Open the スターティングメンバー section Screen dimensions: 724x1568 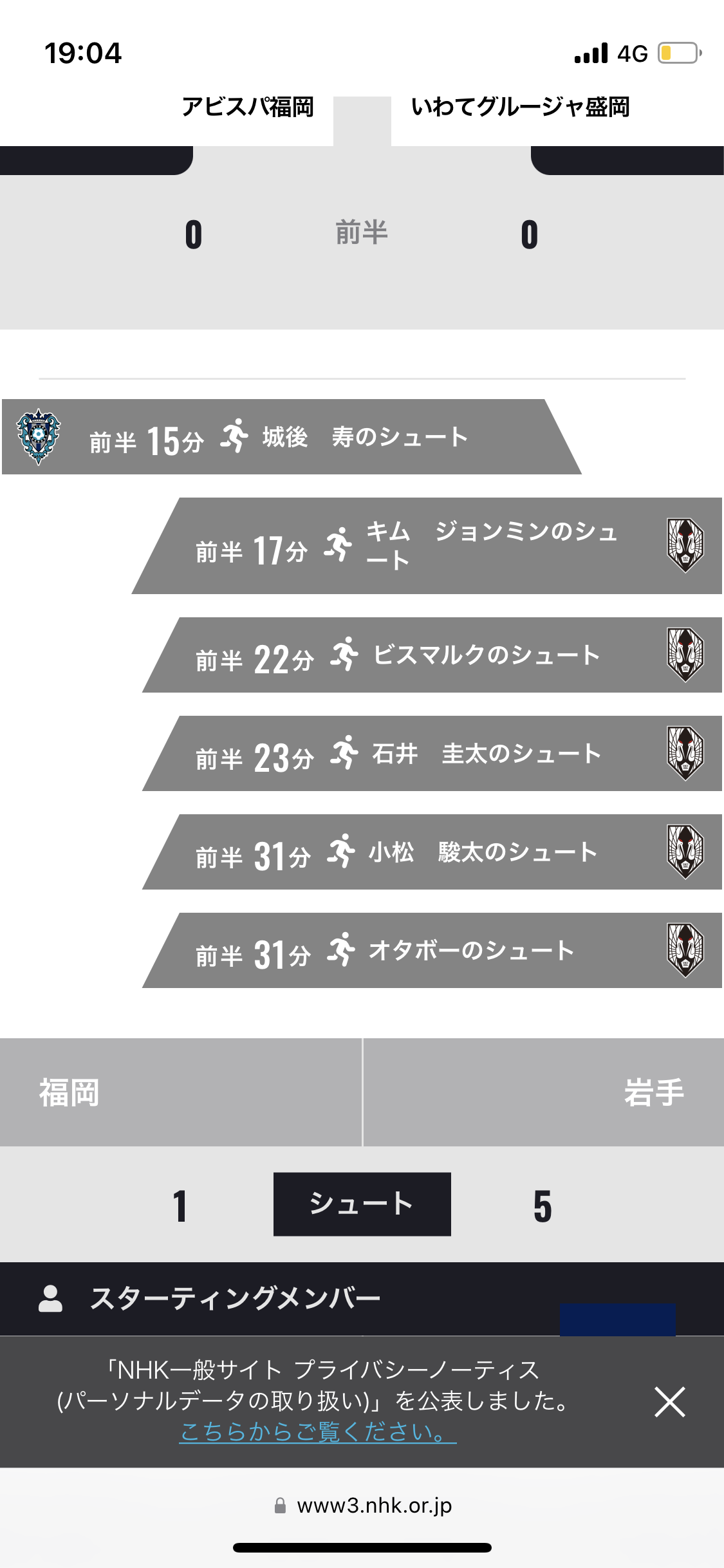pyautogui.click(x=362, y=1298)
